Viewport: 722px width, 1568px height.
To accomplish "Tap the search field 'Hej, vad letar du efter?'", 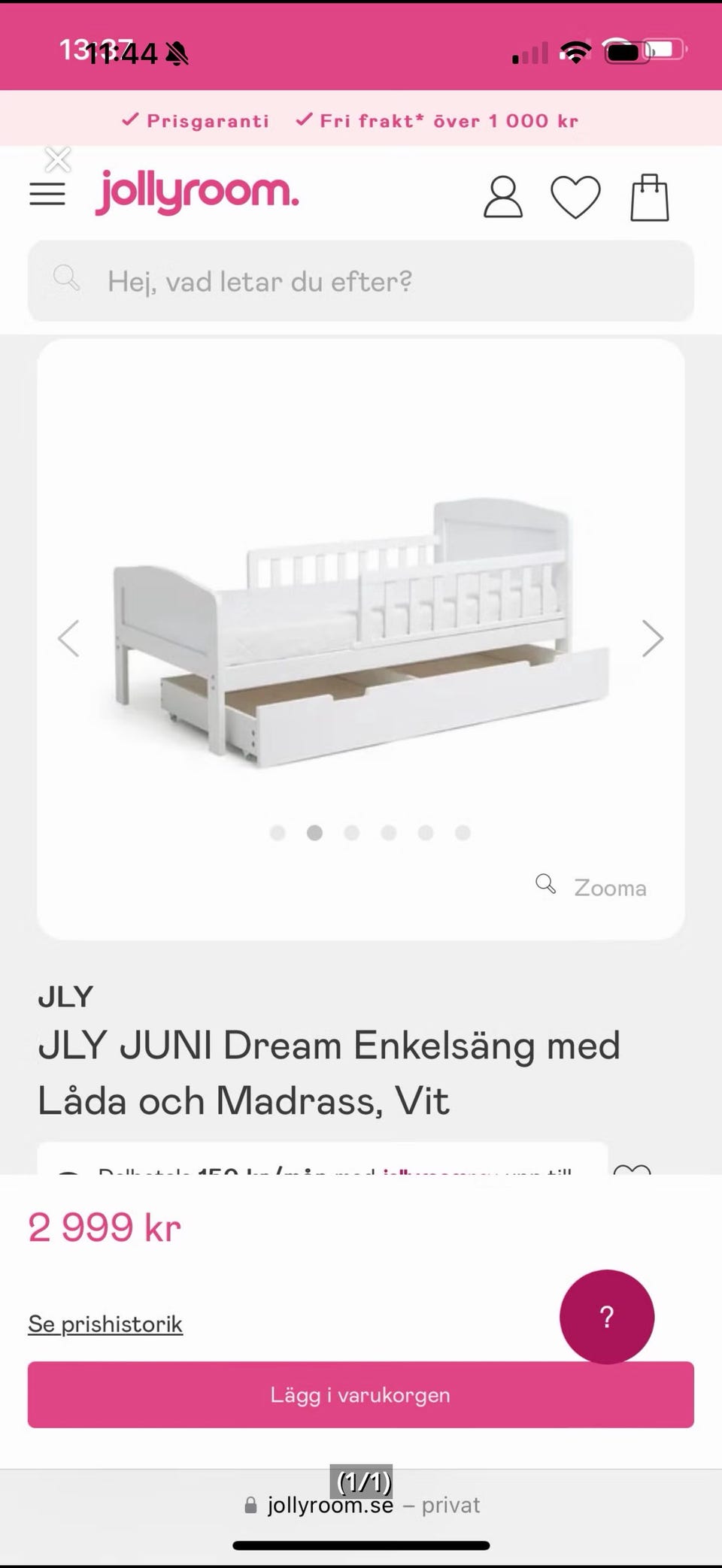I will (361, 281).
